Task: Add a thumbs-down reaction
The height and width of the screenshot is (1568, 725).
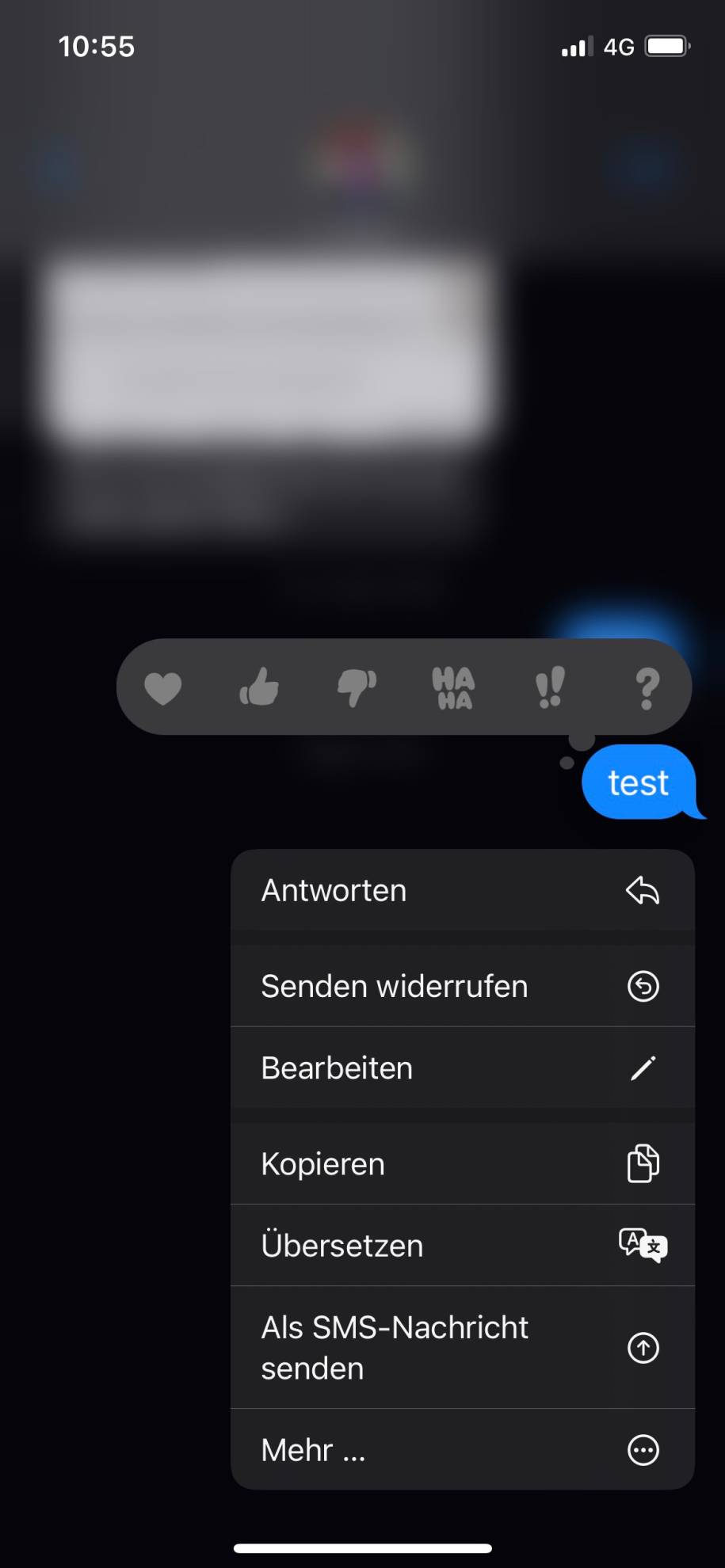Action: [x=357, y=687]
